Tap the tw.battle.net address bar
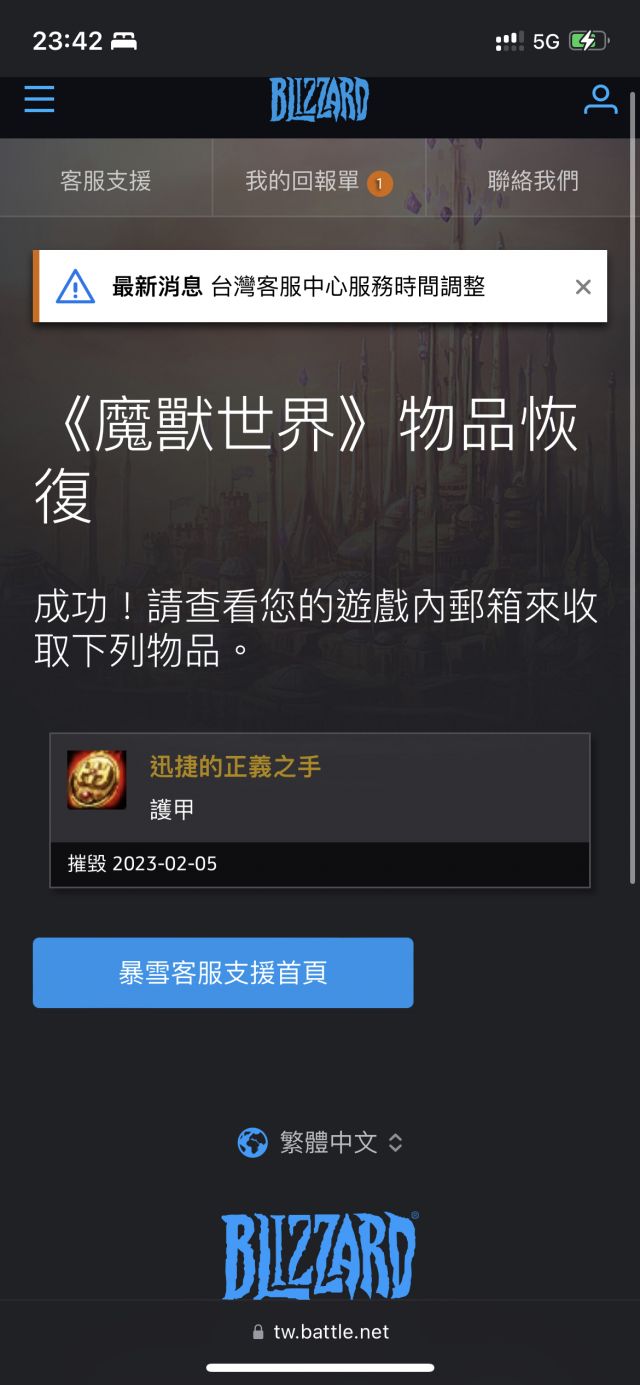Viewport: 640px width, 1385px height. pos(320,1332)
